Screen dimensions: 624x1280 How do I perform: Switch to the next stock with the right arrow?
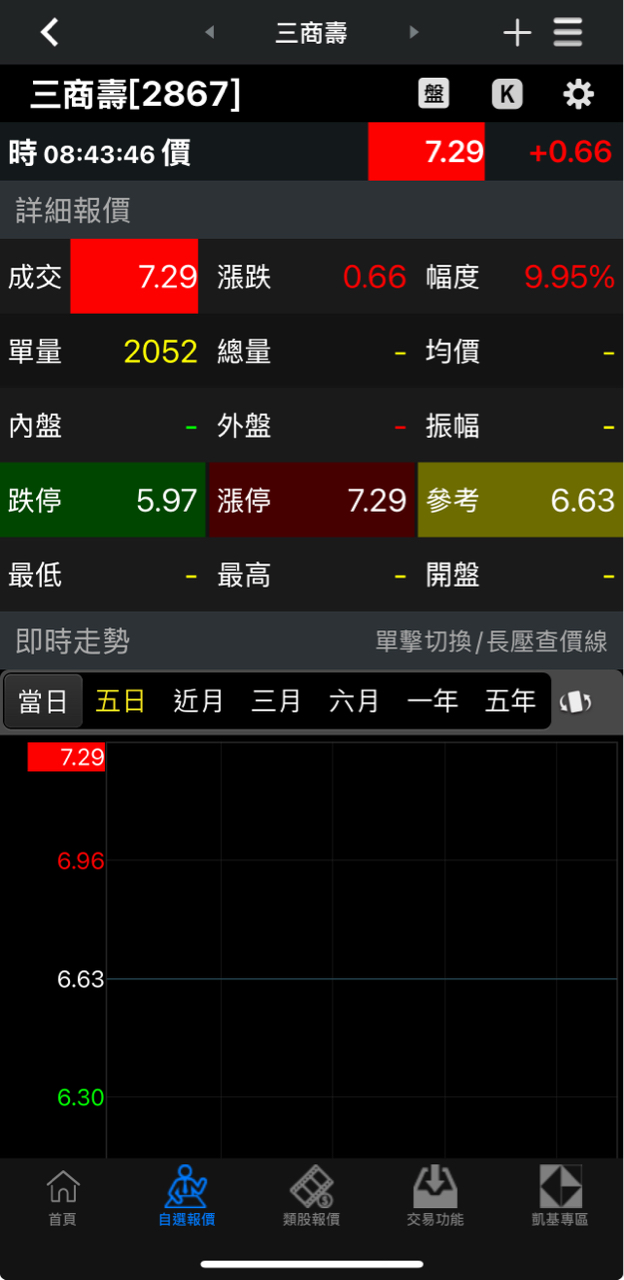[x=413, y=33]
